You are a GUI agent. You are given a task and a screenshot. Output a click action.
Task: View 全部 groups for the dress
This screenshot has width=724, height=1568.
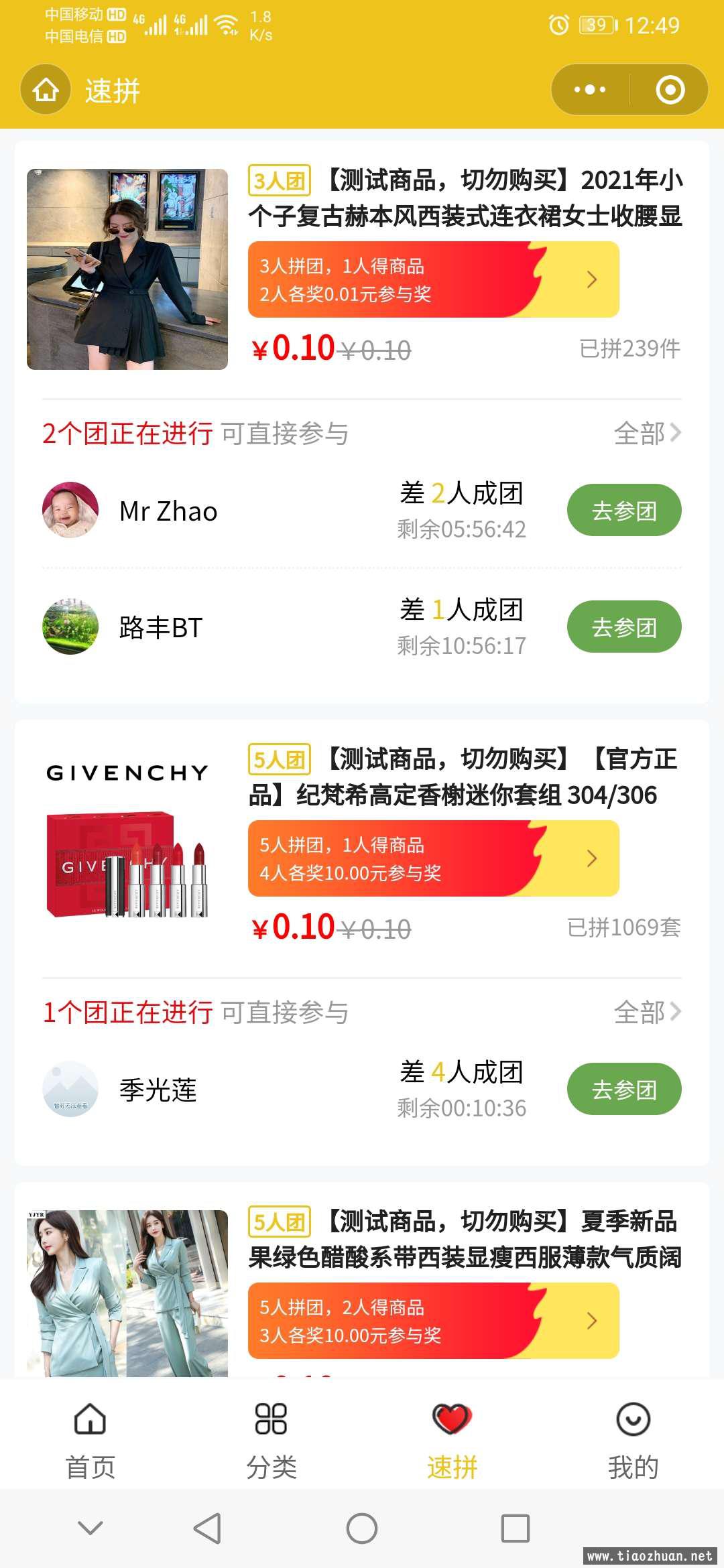[x=647, y=434]
